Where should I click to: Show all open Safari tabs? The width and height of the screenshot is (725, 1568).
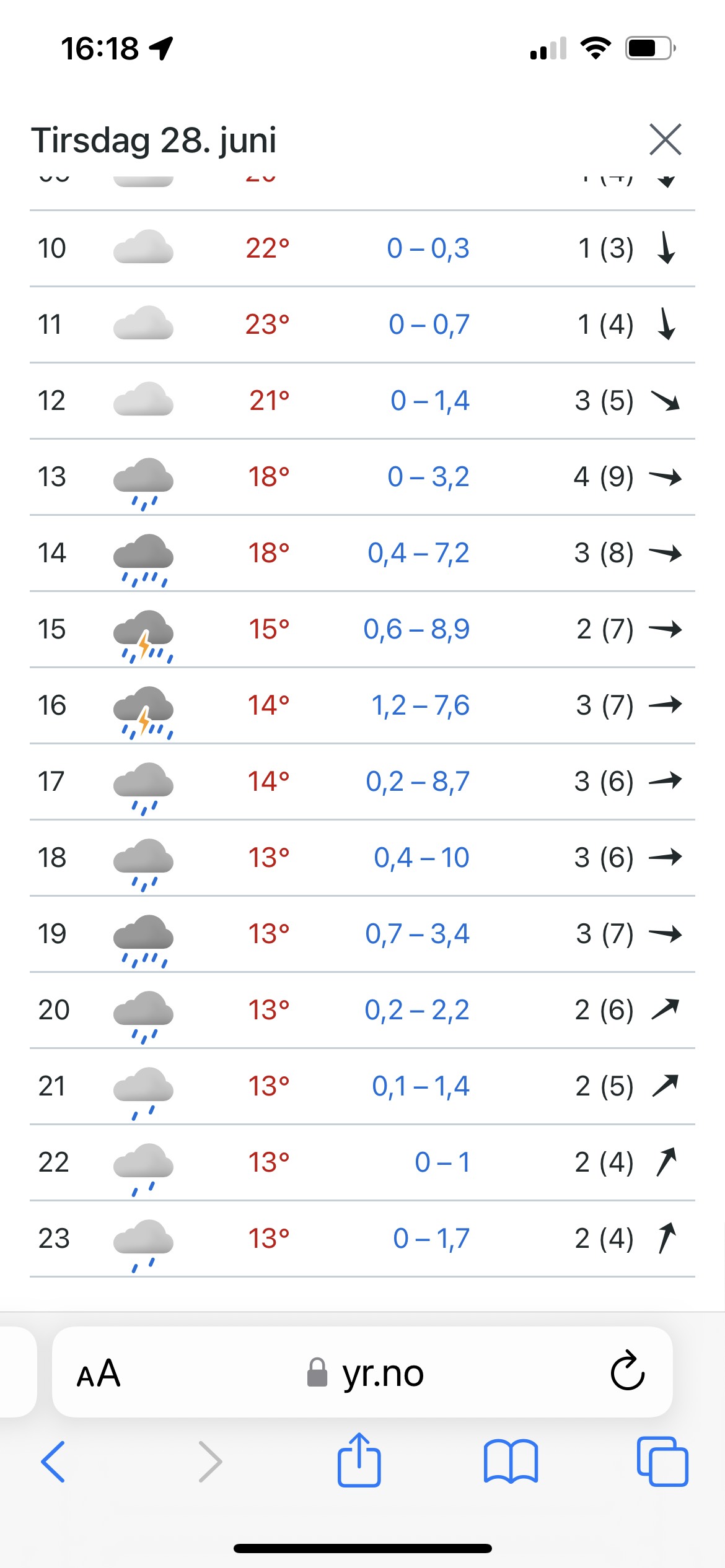tap(662, 1461)
